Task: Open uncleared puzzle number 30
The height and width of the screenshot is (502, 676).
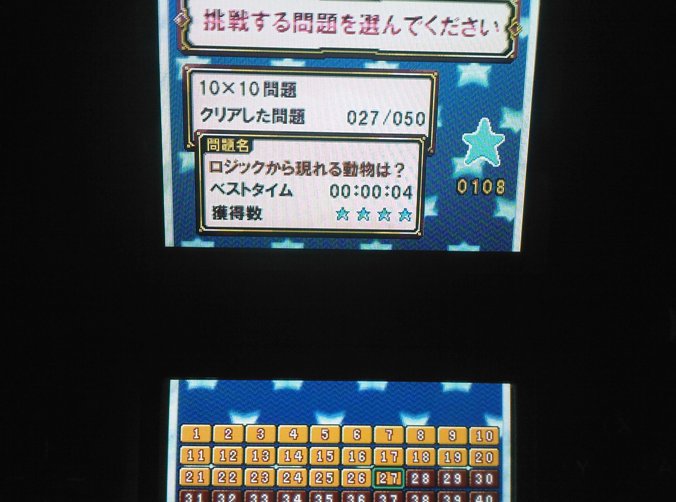Action: pos(484,479)
